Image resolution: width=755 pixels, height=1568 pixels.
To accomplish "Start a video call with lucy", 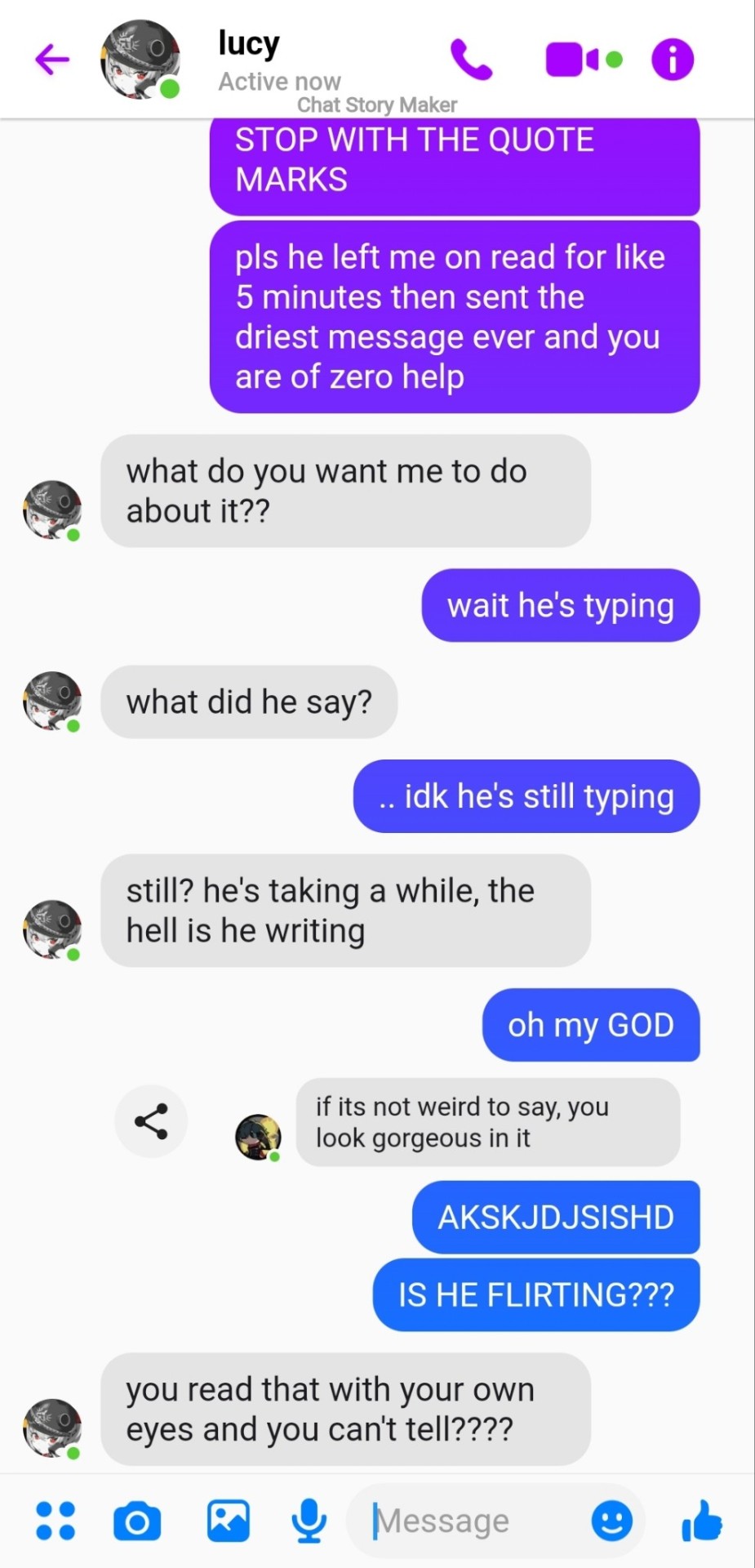I will point(573,60).
